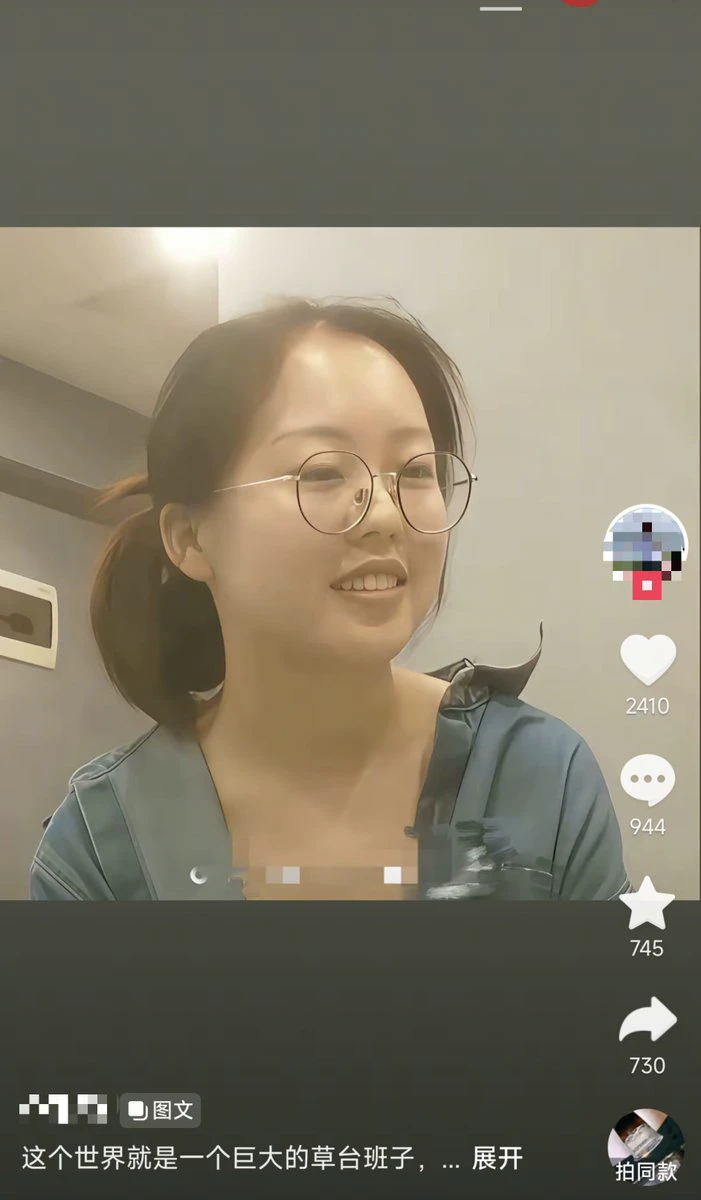Expand the caption with 展开
The height and width of the screenshot is (1200, 701).
[497, 1159]
